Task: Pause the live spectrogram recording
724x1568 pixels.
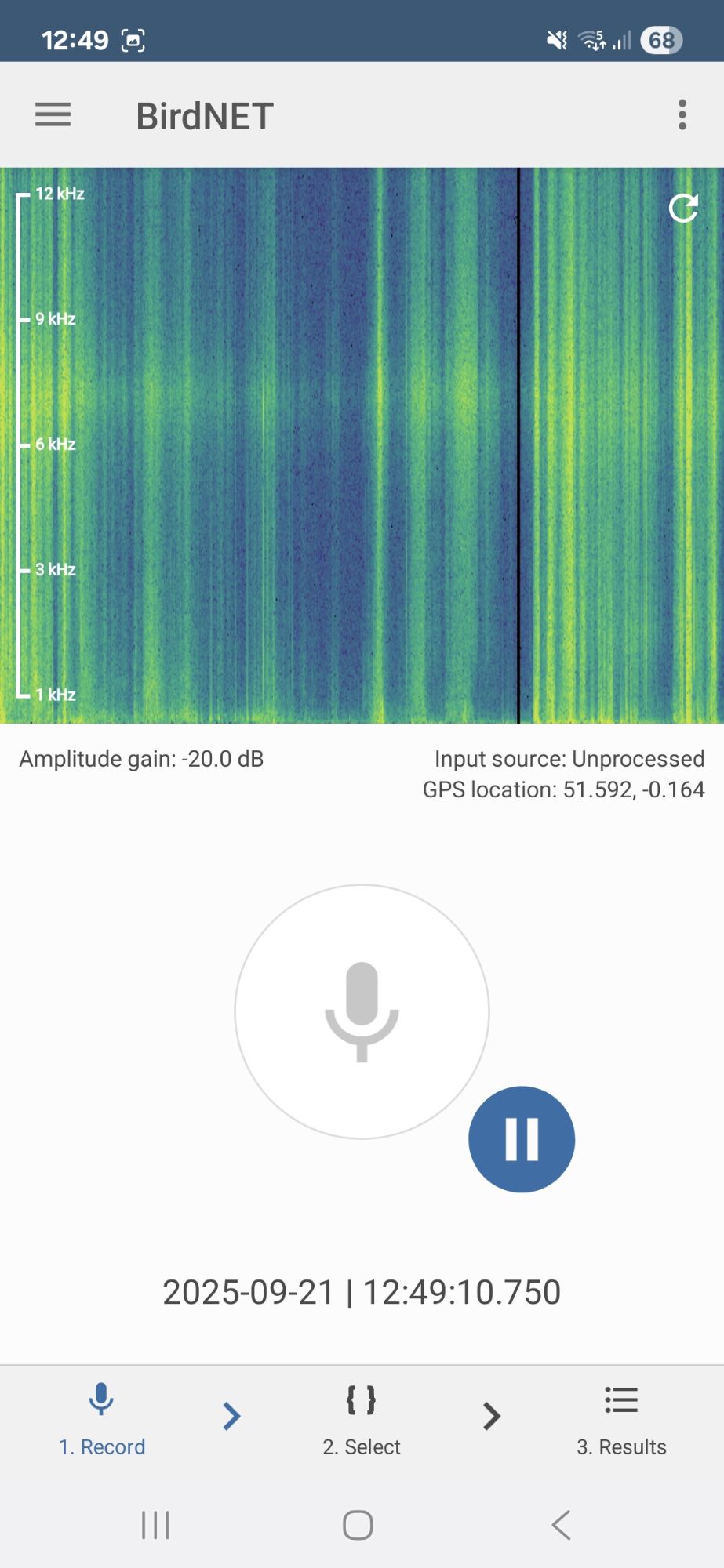Action: pyautogui.click(x=522, y=1139)
